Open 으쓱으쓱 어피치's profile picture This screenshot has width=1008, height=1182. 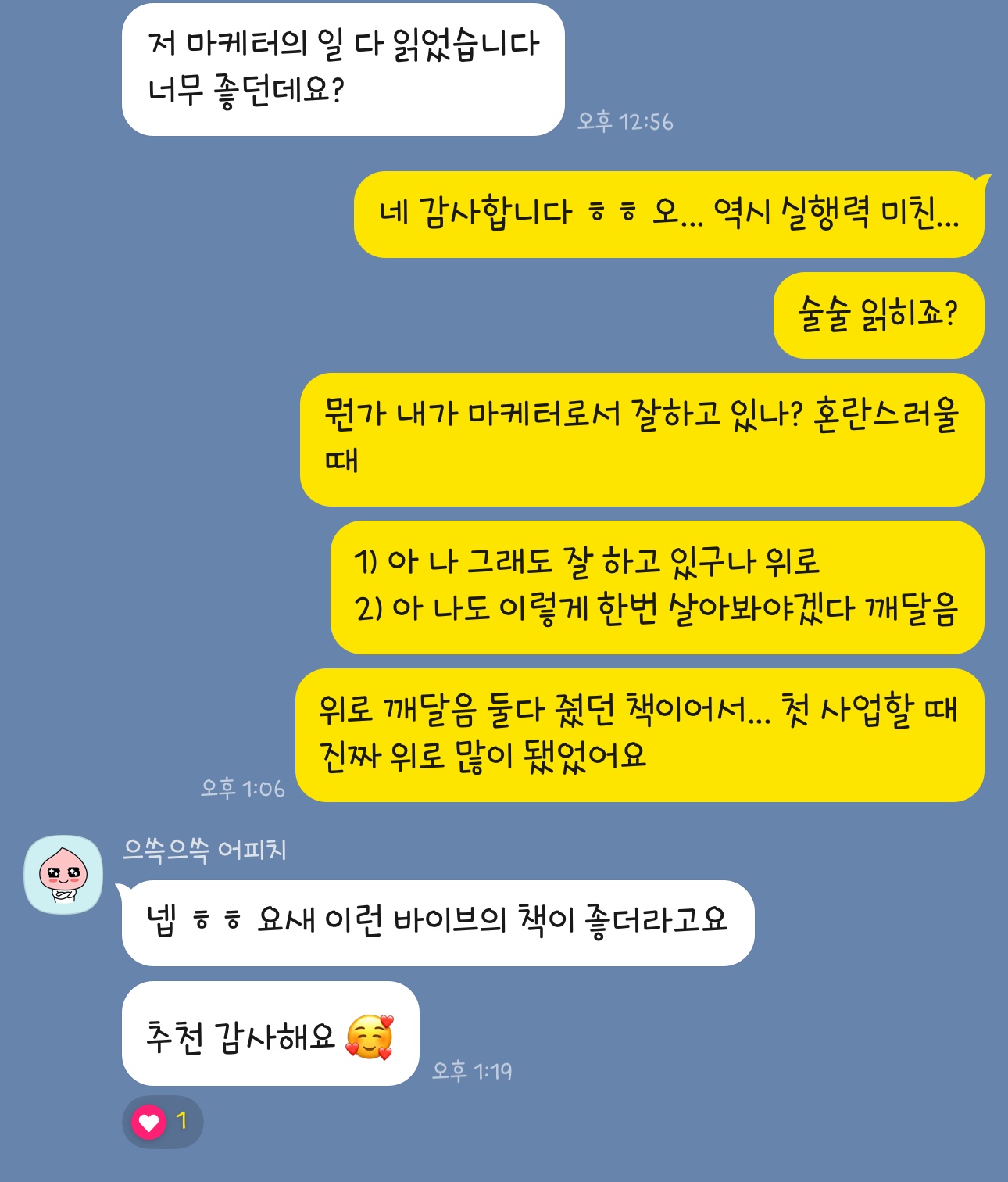click(x=63, y=875)
